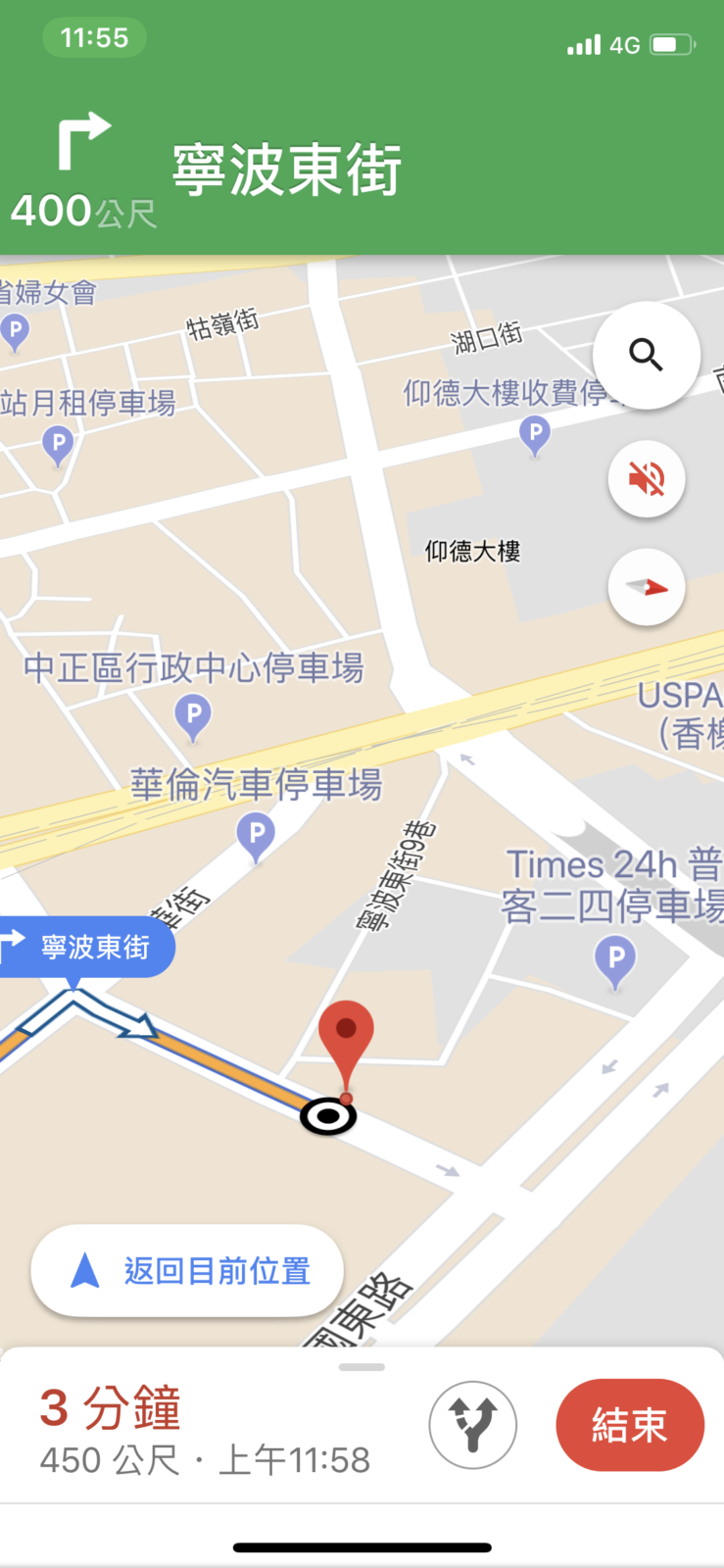The width and height of the screenshot is (724, 1568).
Task: Unmute voice guidance
Action: (646, 479)
